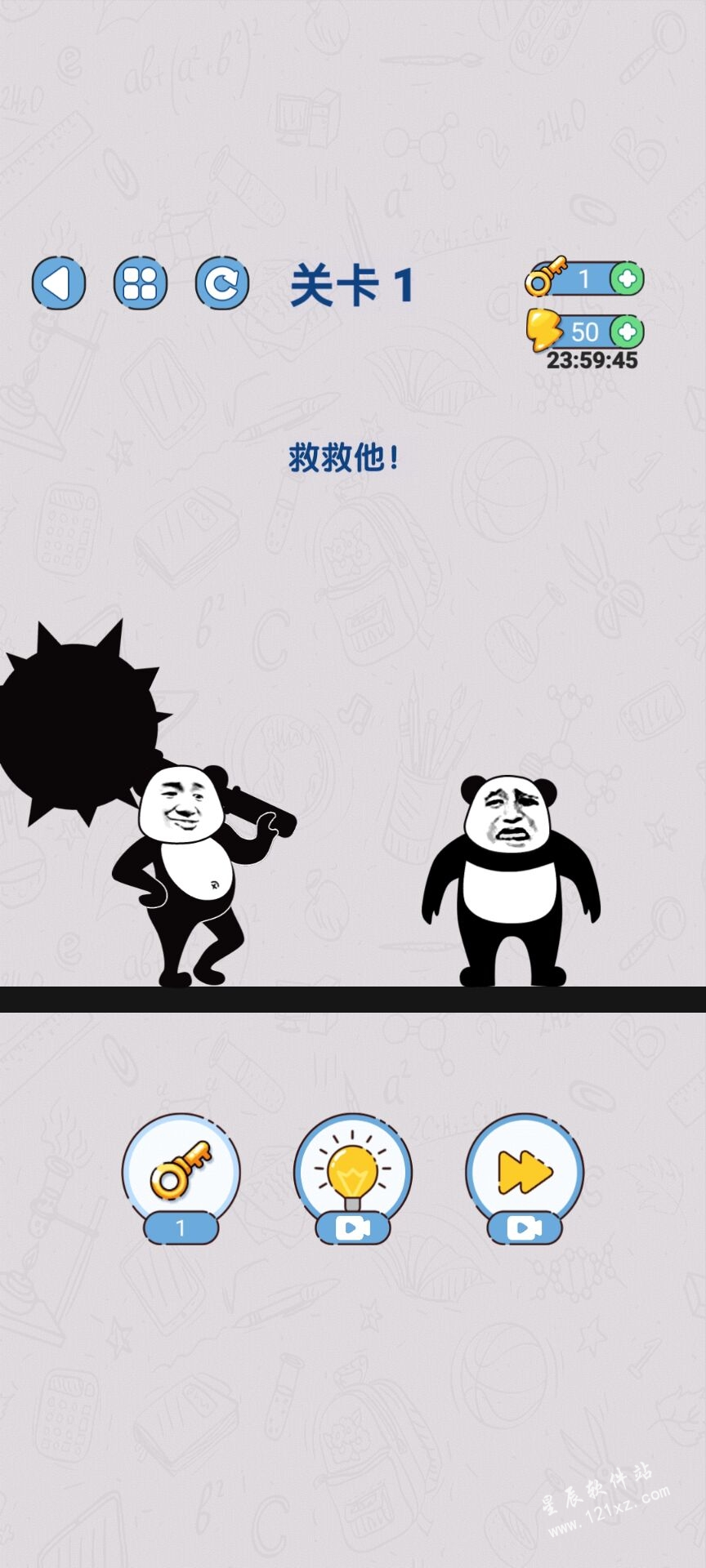The height and width of the screenshot is (1568, 706).
Task: Go back with the arrow button
Action: coord(58,283)
